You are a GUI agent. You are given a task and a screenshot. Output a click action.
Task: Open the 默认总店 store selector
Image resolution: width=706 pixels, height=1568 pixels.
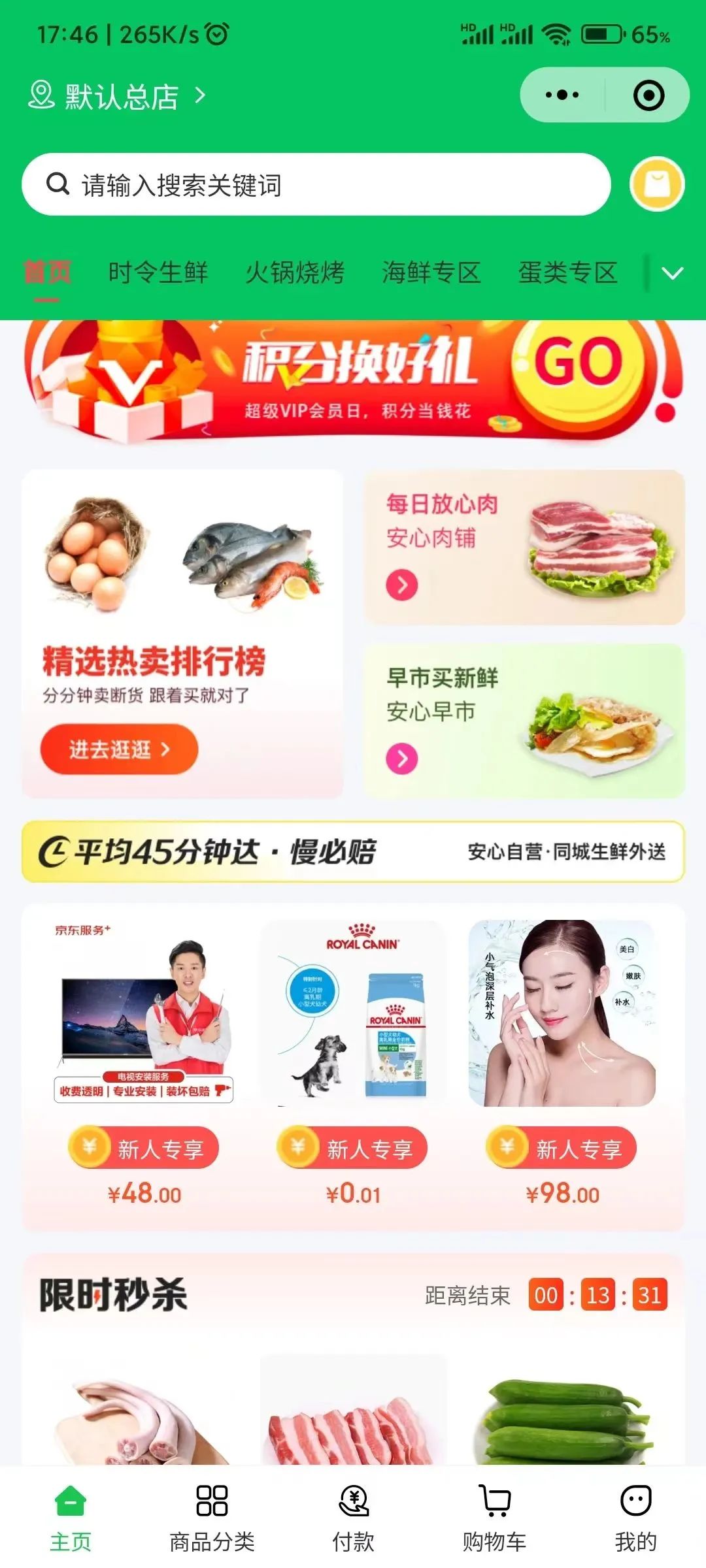pos(118,96)
